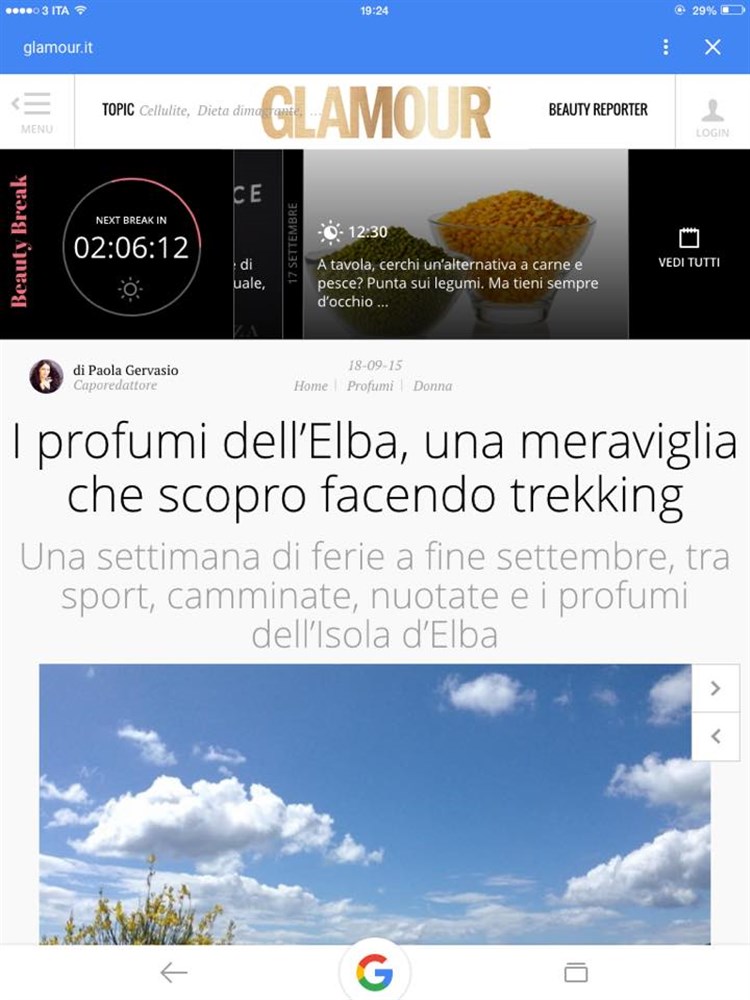Go to the previous article arrow

[x=715, y=737]
